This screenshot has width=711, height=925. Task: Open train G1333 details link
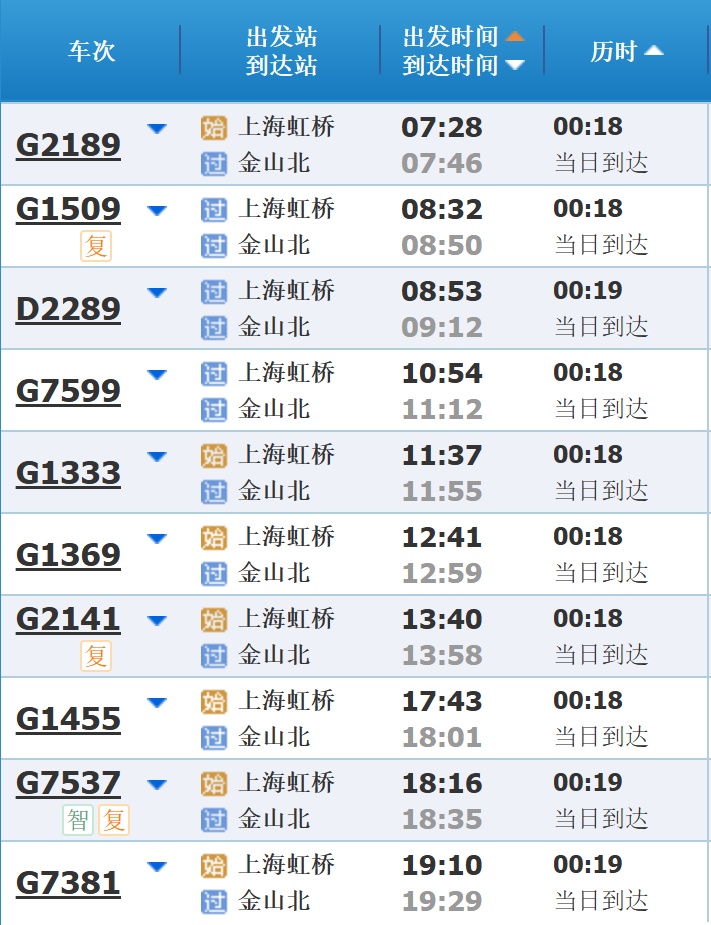tap(68, 473)
